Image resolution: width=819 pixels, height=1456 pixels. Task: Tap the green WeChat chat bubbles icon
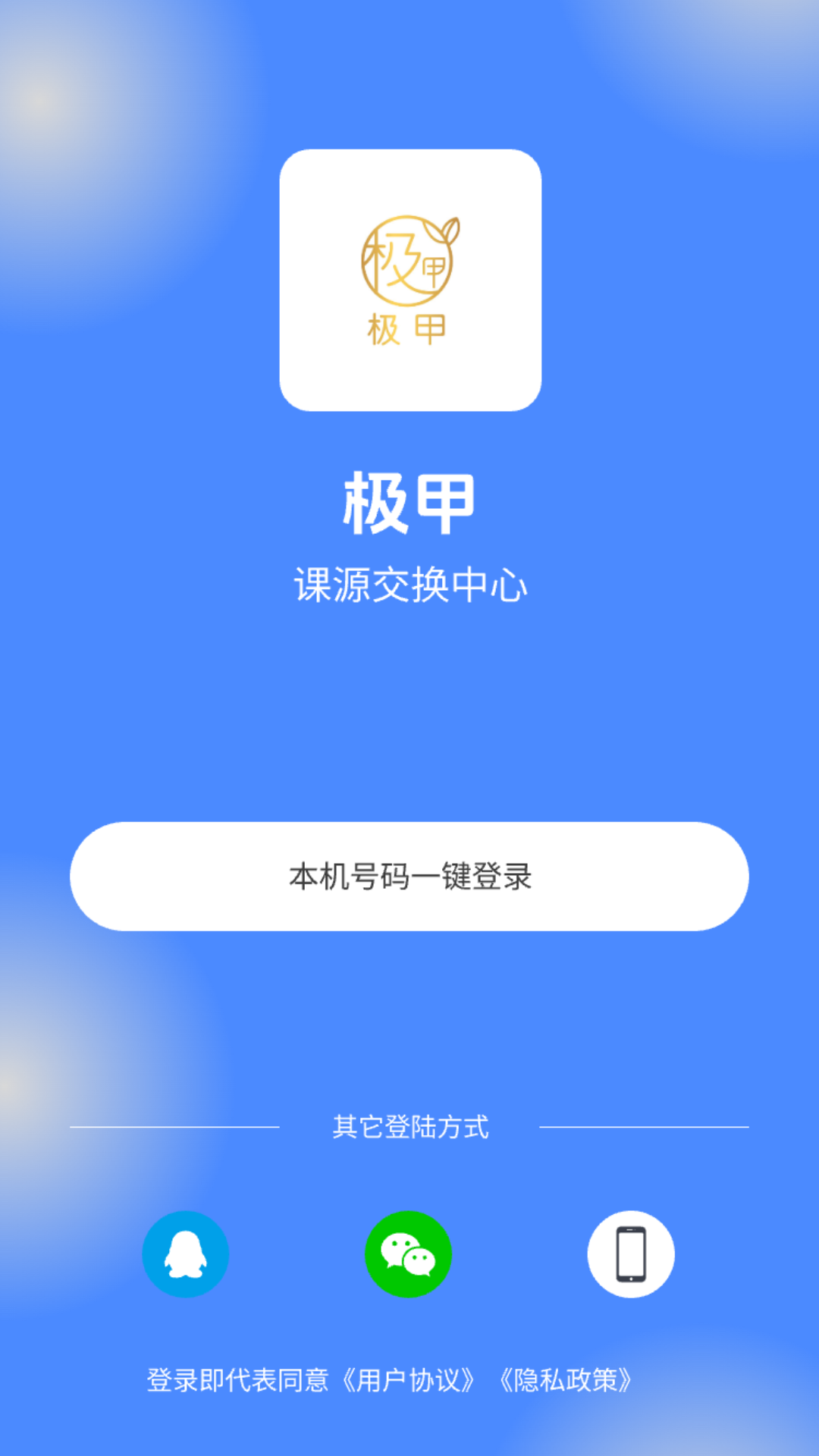409,1254
